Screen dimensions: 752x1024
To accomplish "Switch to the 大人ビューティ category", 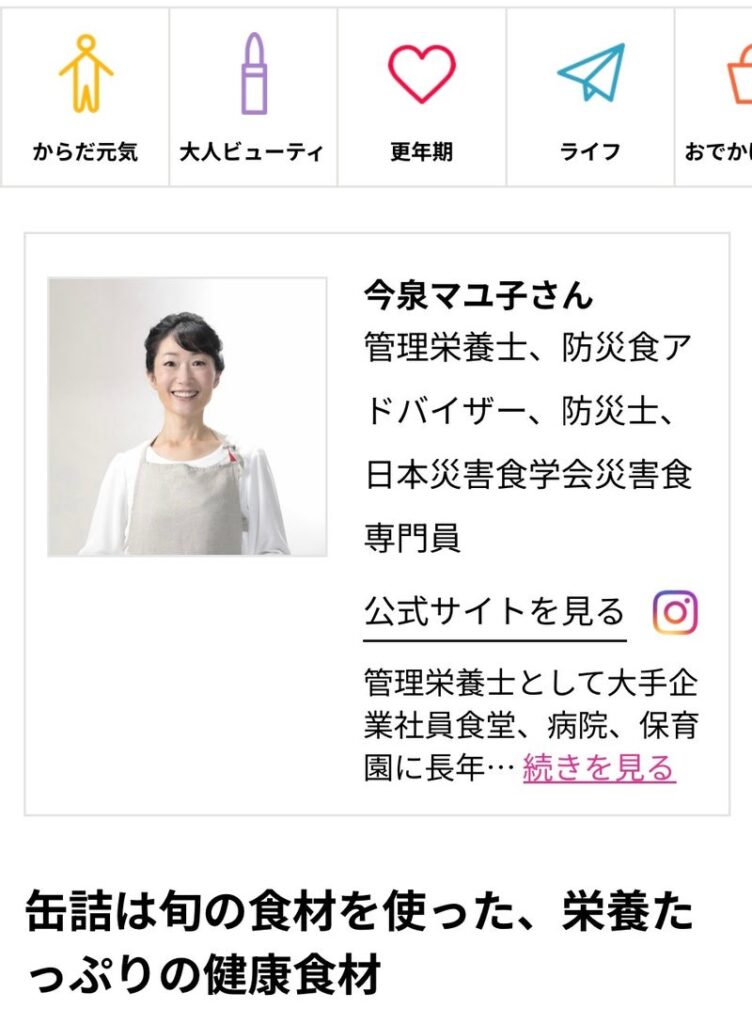I will pos(253,98).
